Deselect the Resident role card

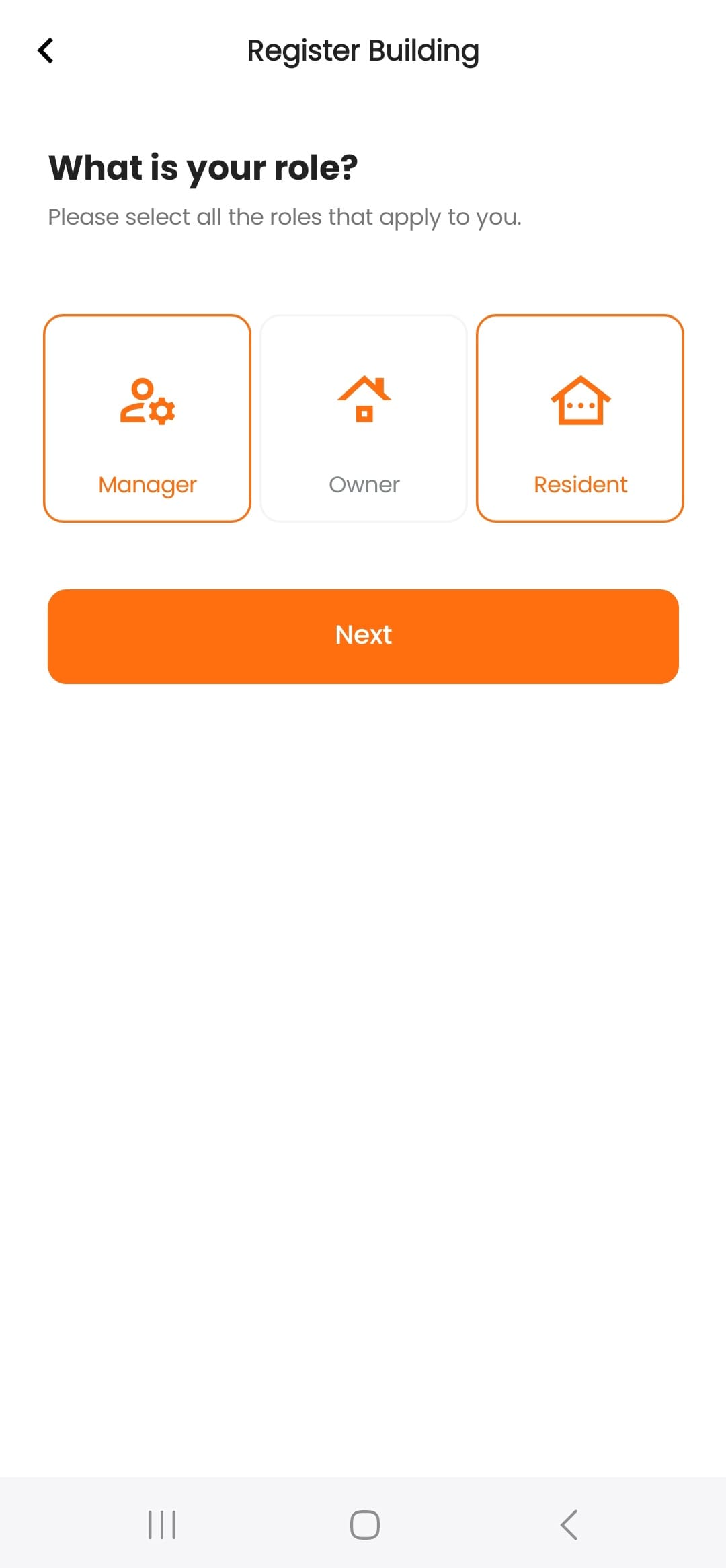(580, 418)
